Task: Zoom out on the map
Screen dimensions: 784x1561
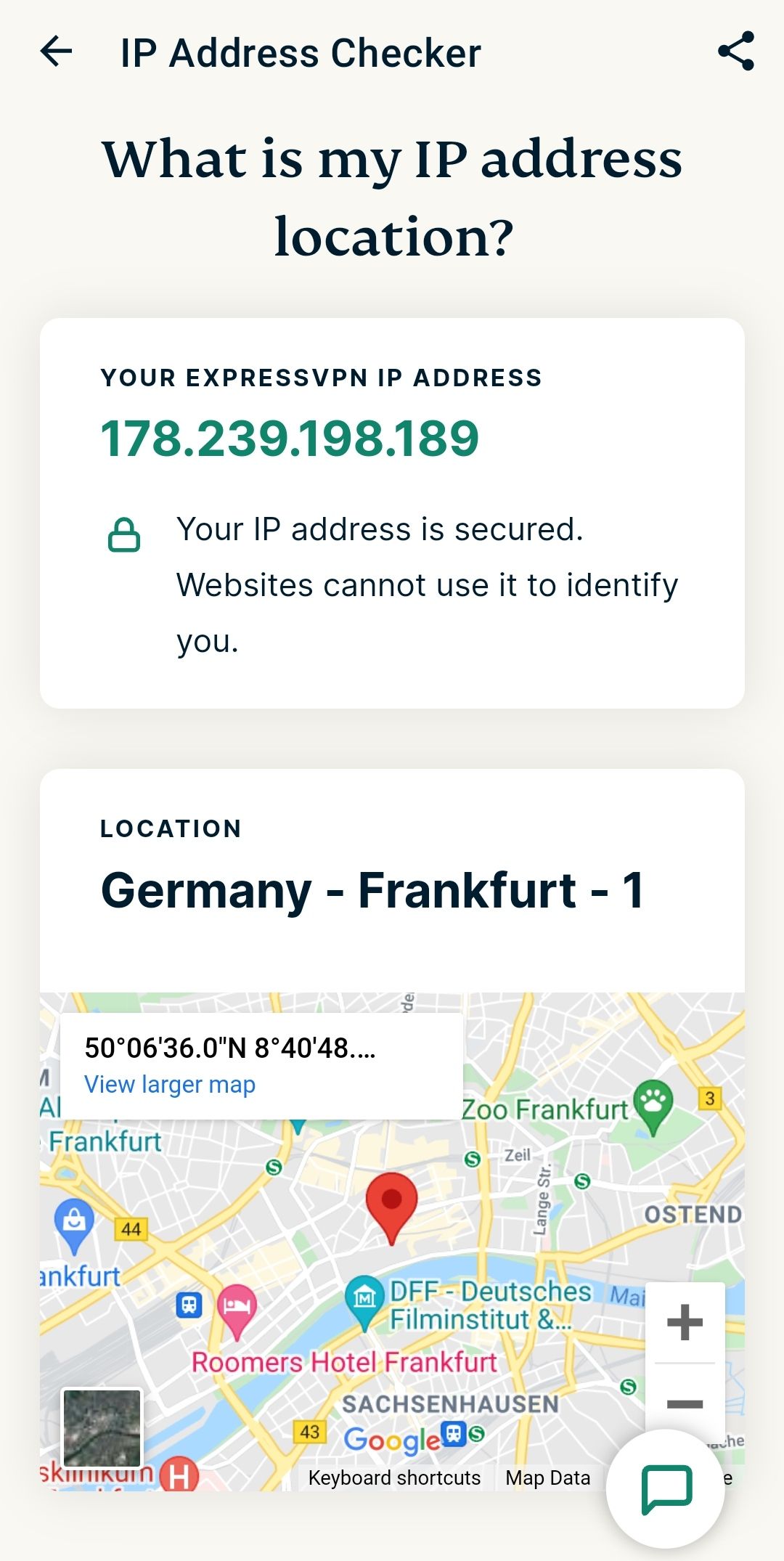Action: coord(685,1403)
